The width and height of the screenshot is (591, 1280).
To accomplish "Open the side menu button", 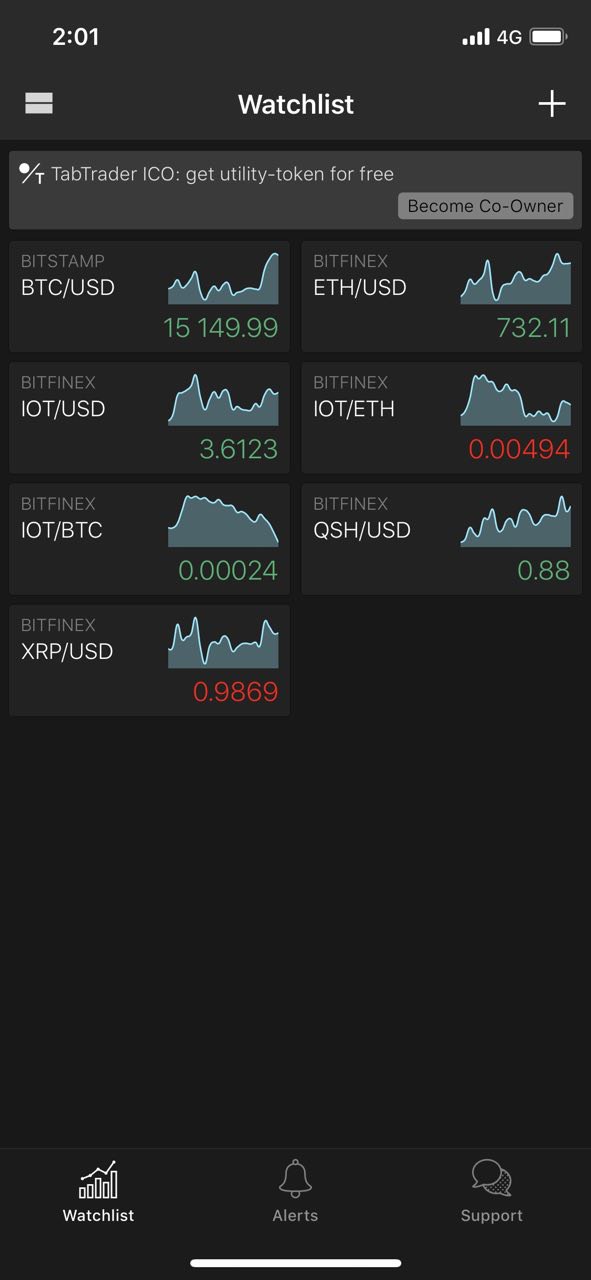I will click(x=39, y=103).
